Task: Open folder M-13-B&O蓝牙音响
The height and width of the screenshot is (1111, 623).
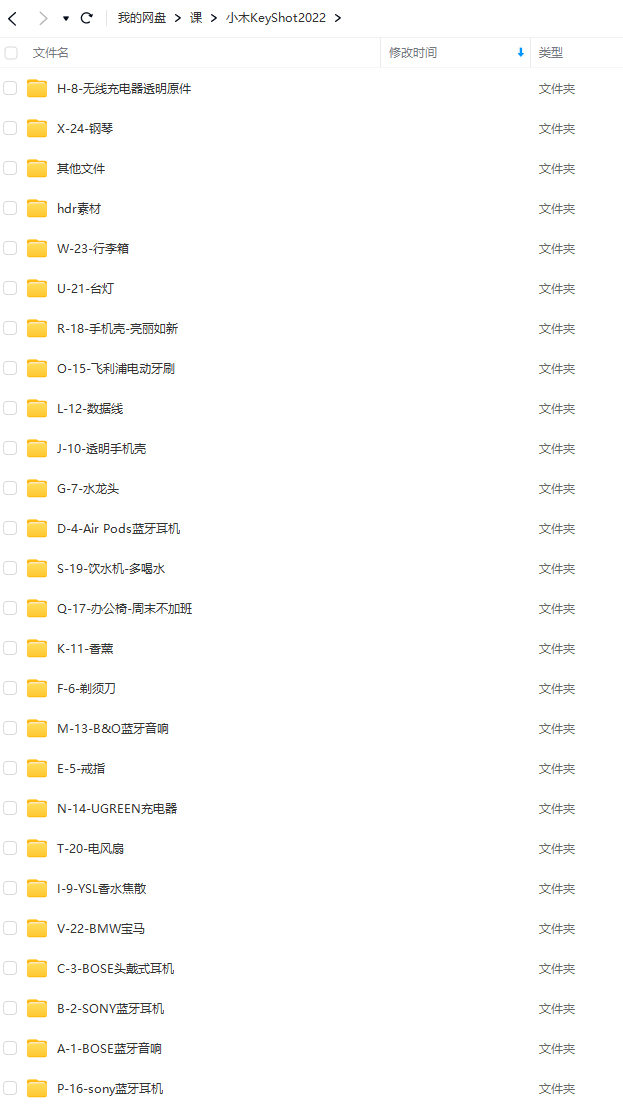Action: point(112,729)
